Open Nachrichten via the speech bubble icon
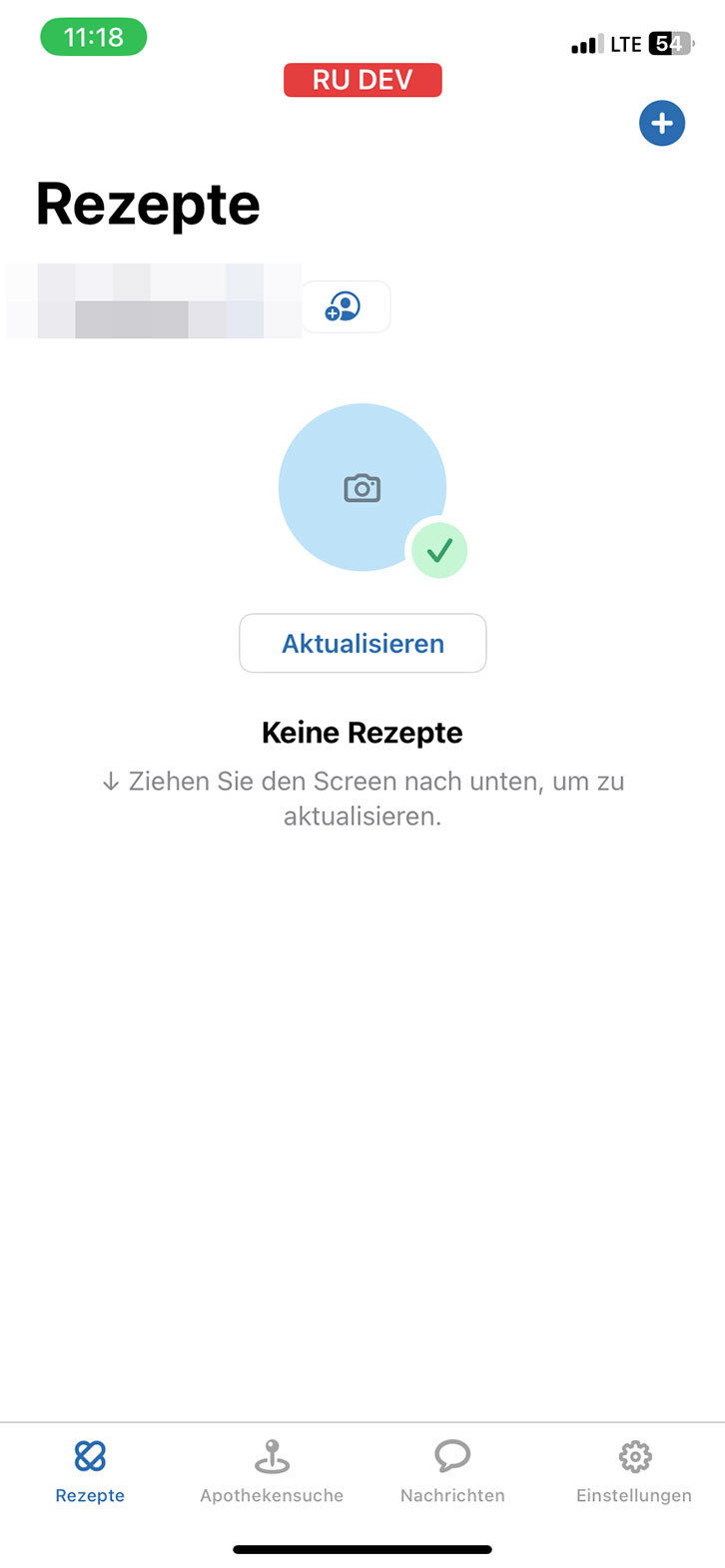 [452, 1457]
